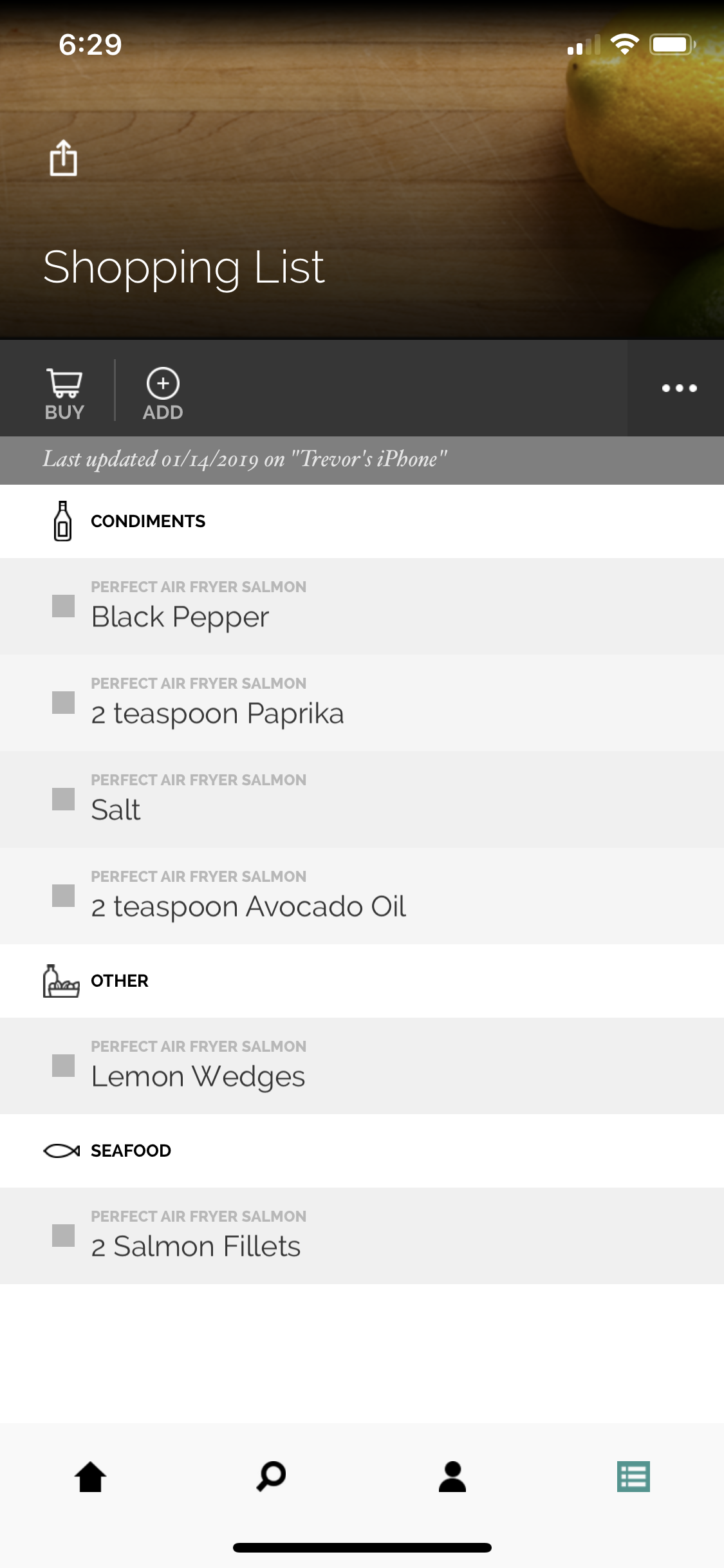
Task: Share the shopping list
Action: click(63, 158)
